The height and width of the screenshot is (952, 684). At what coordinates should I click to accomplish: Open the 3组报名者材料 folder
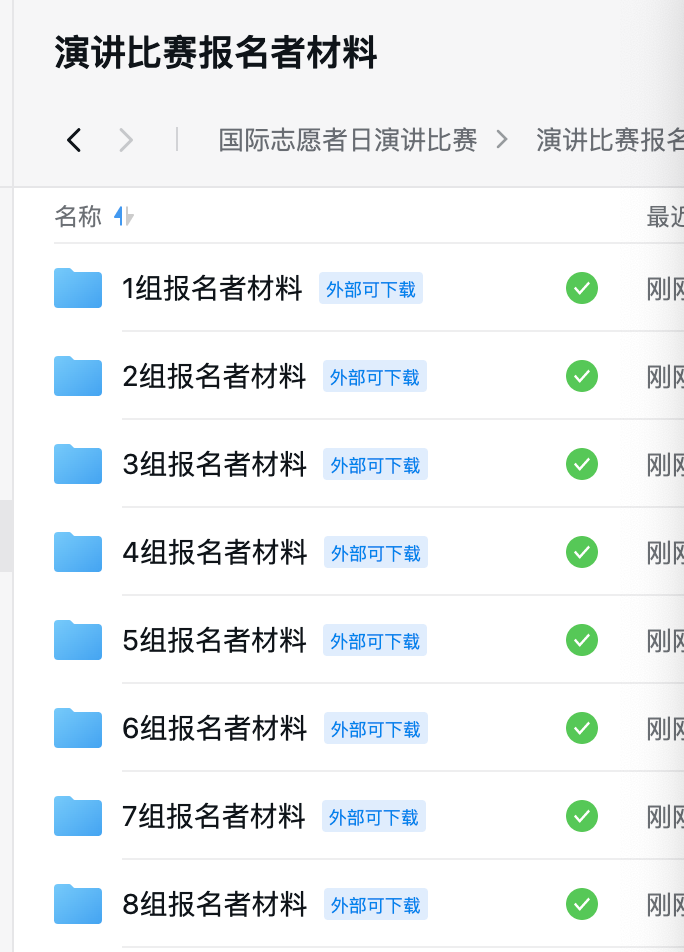coord(214,465)
